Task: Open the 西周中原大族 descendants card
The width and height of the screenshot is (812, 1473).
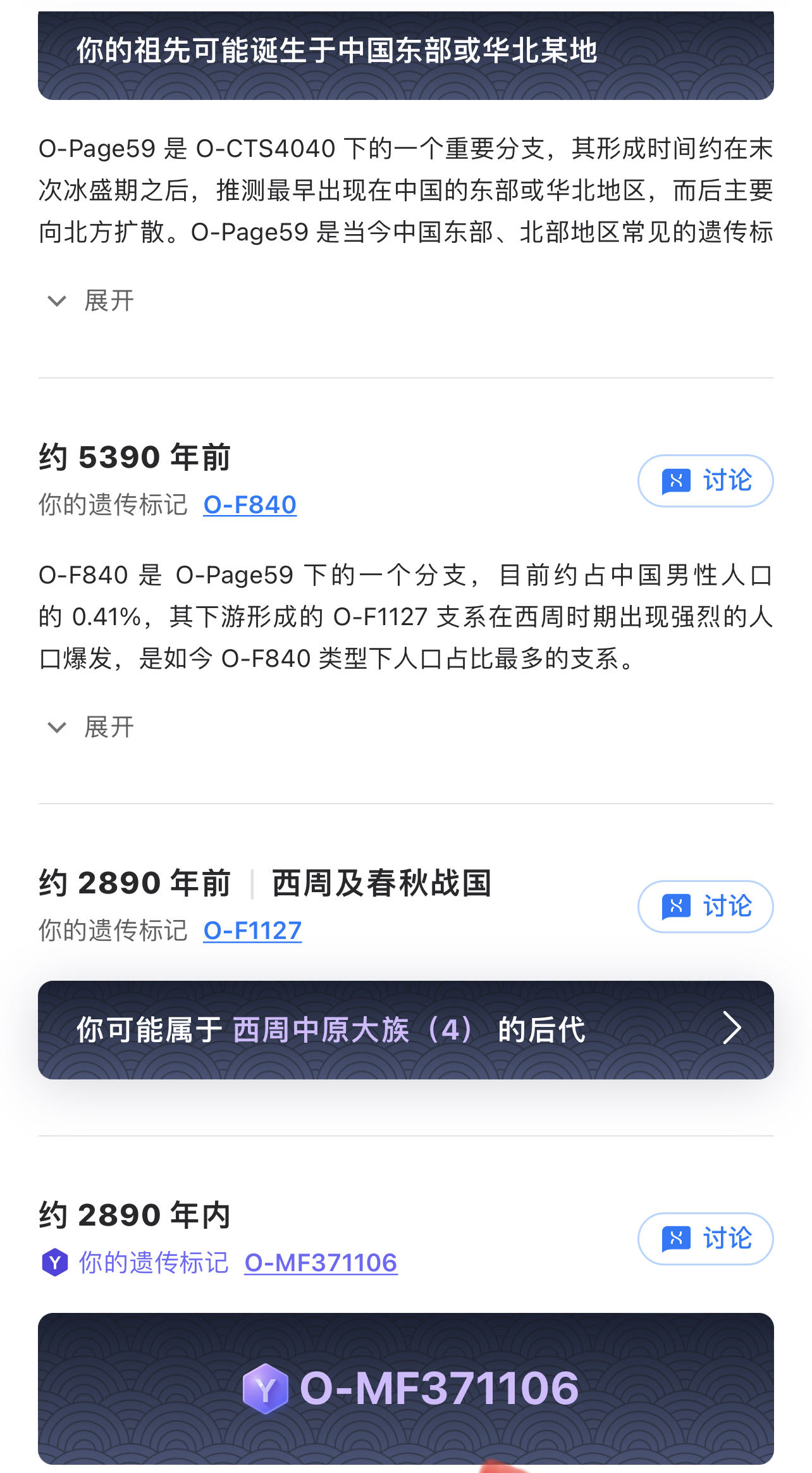Action: [405, 1029]
